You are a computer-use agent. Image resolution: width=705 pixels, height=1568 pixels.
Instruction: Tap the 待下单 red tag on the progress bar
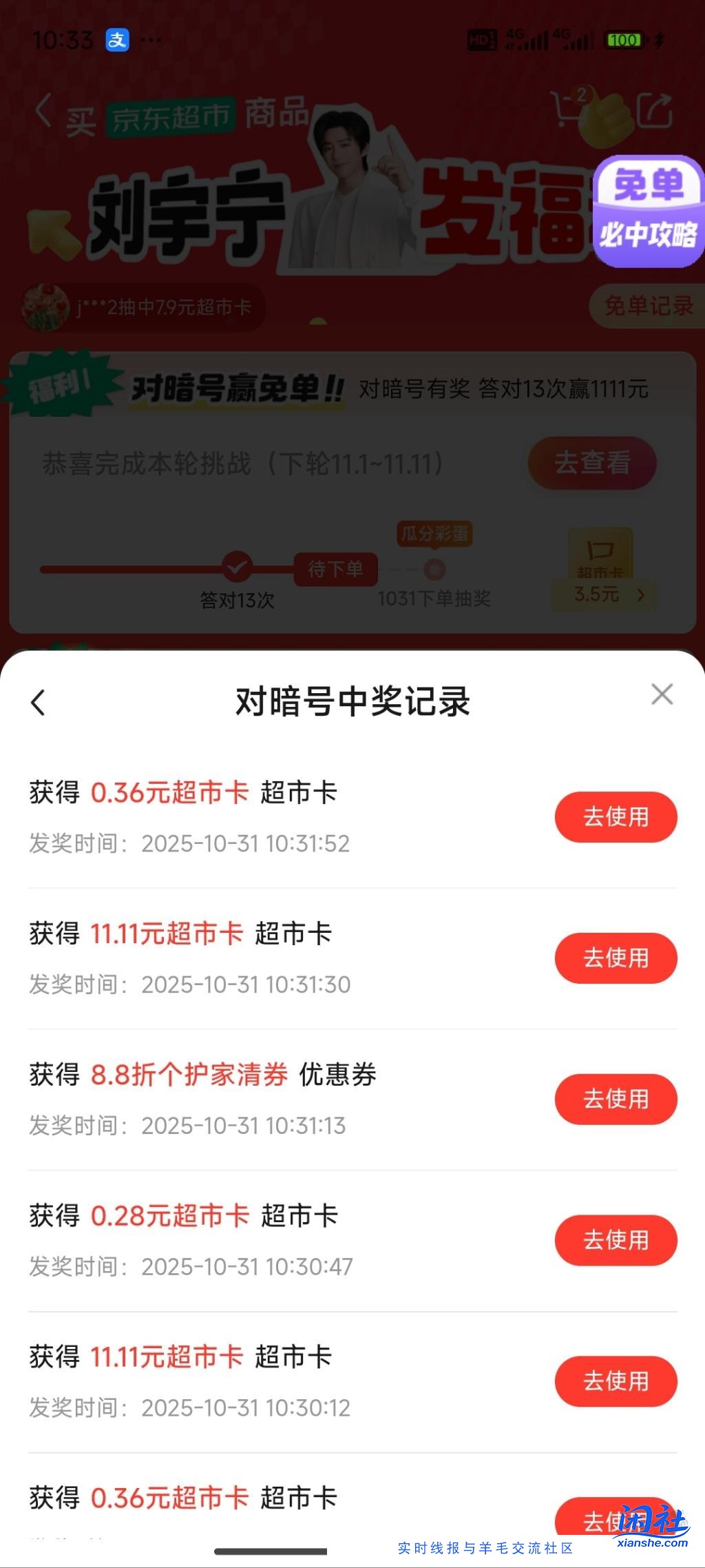pyautogui.click(x=335, y=570)
